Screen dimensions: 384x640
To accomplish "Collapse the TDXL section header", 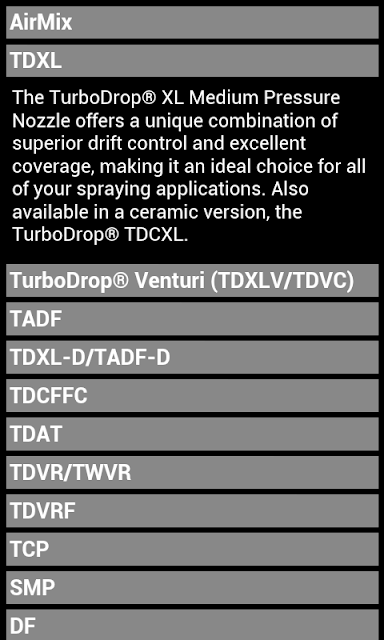I will pos(192,61).
